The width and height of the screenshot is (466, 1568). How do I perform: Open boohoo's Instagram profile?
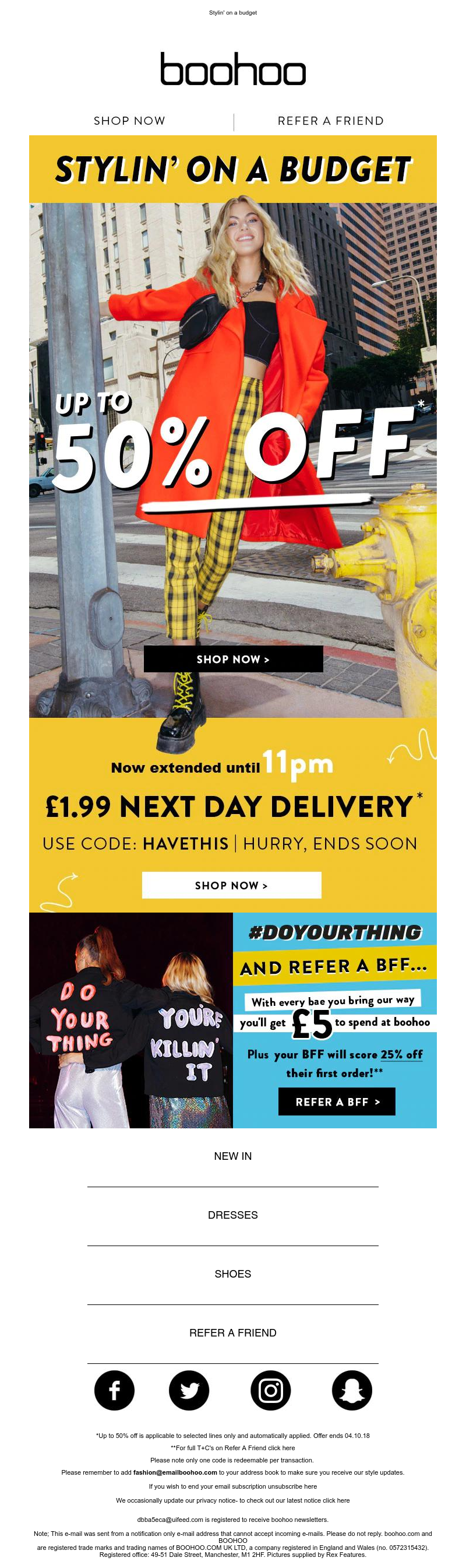point(271,1391)
